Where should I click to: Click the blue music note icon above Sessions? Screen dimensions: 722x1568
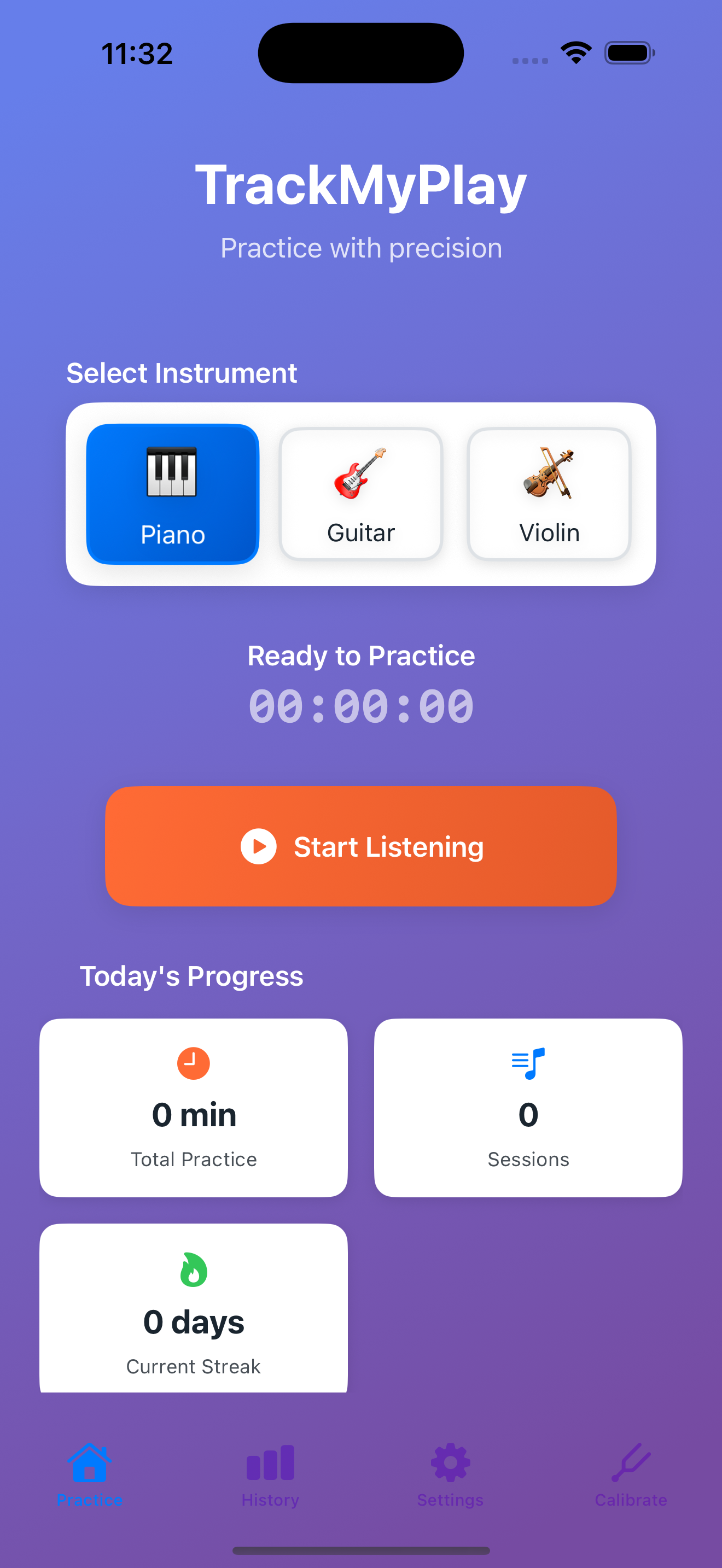[527, 1062]
